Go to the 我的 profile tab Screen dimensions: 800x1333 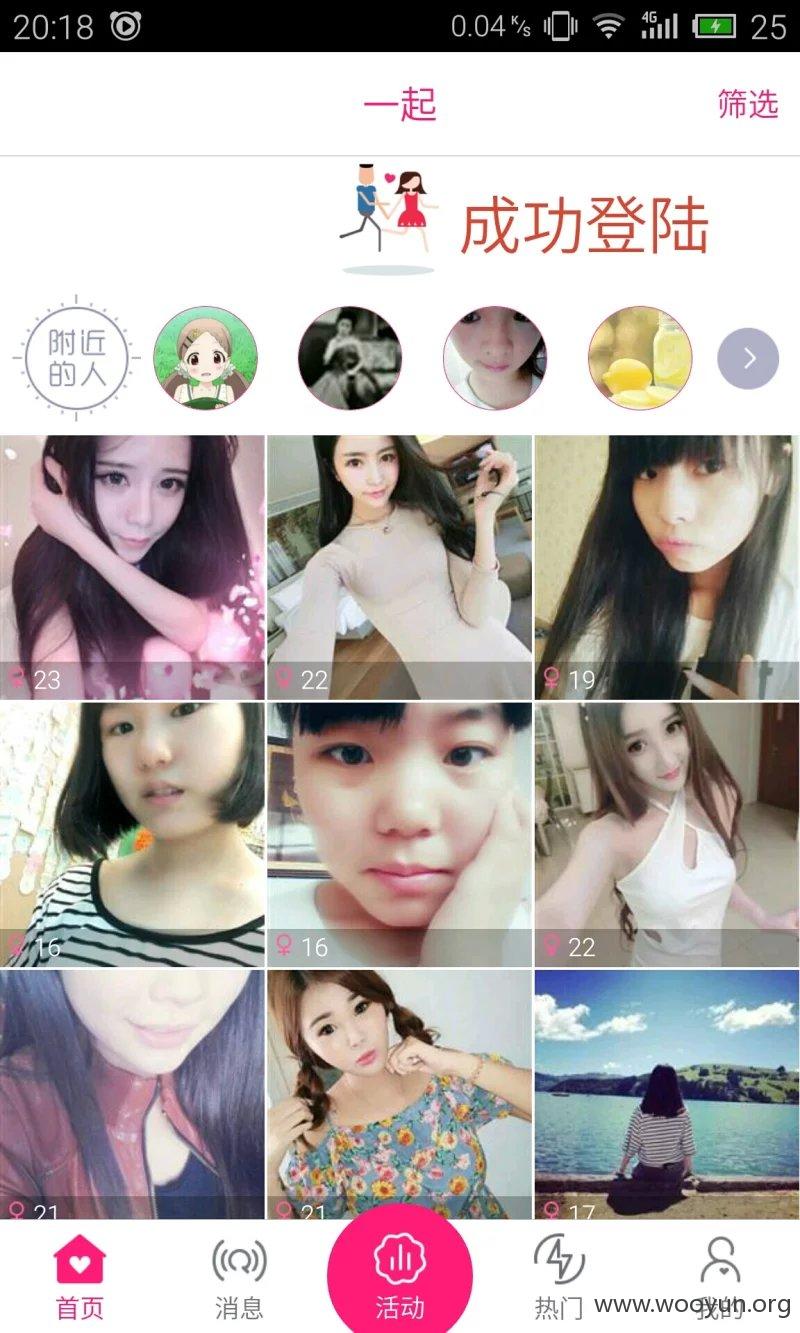[x=720, y=1277]
